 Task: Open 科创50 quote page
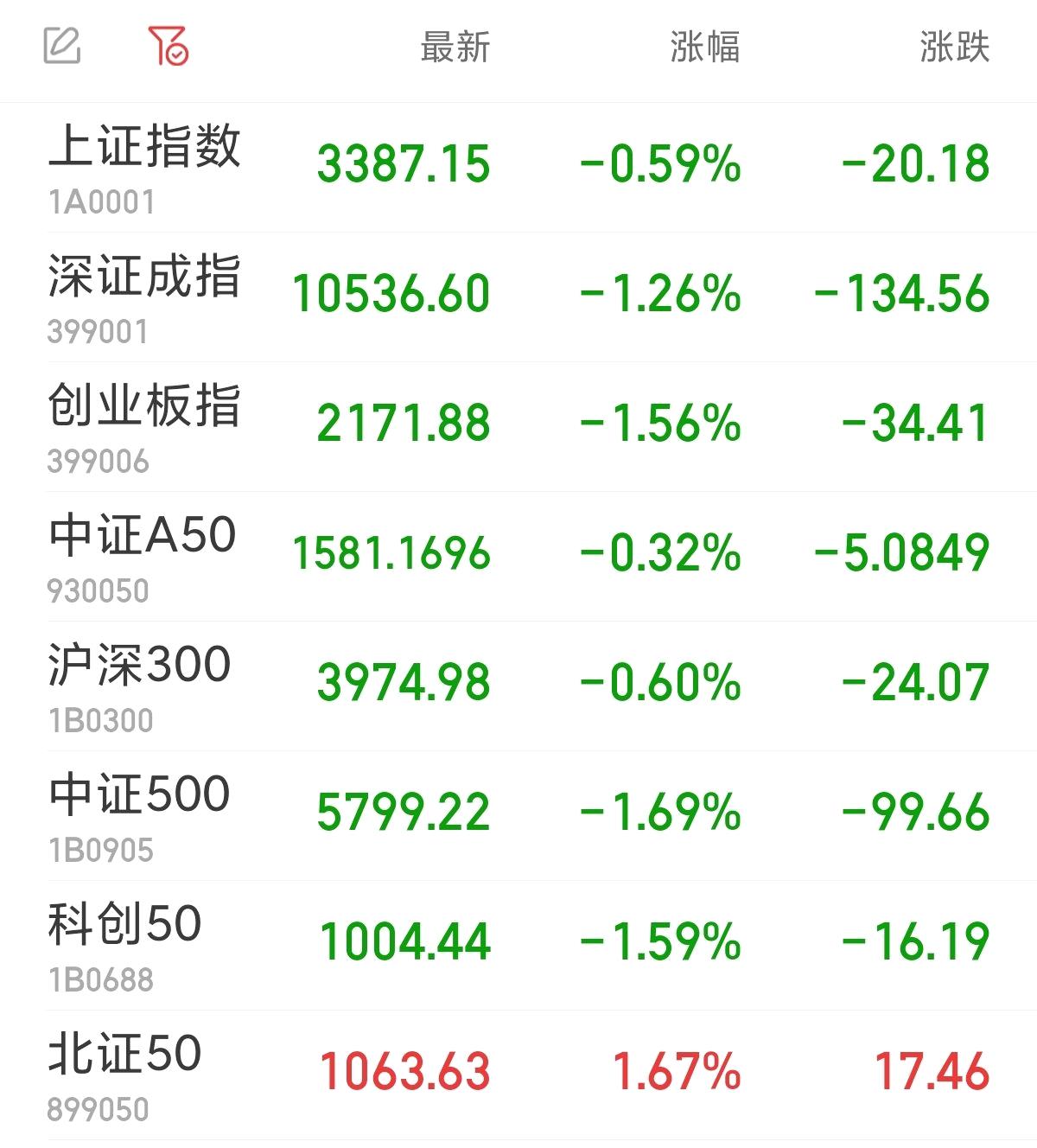click(x=125, y=944)
